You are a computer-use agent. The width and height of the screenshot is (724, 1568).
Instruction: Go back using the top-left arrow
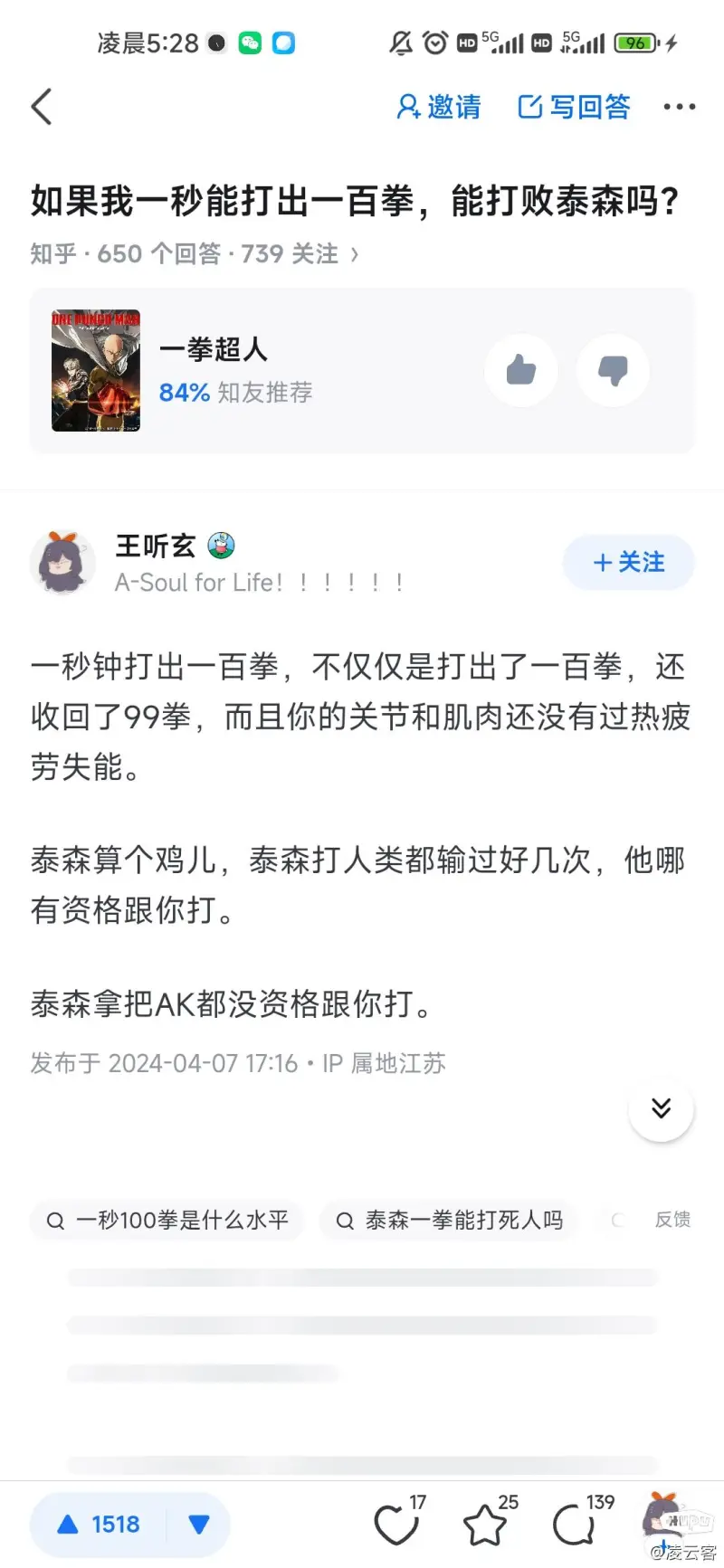pyautogui.click(x=42, y=107)
